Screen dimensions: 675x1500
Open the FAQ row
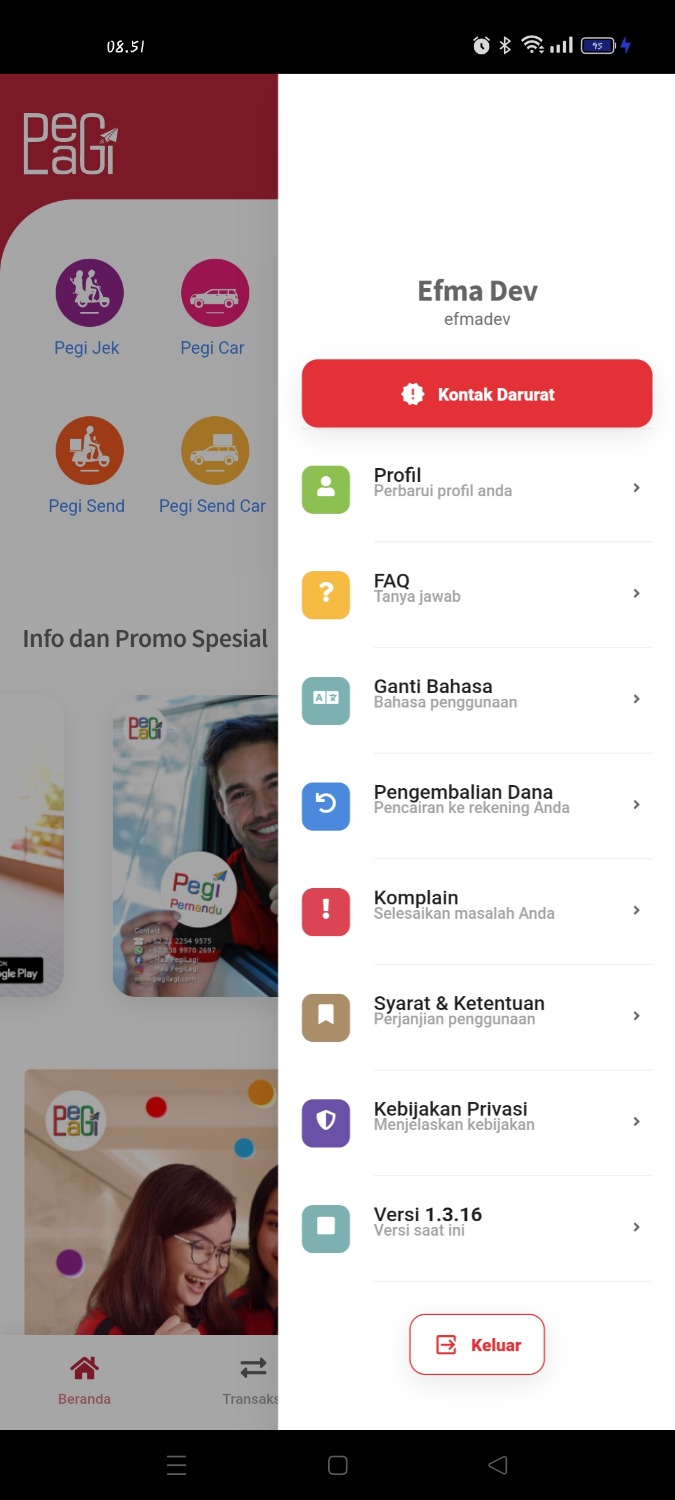[477, 595]
